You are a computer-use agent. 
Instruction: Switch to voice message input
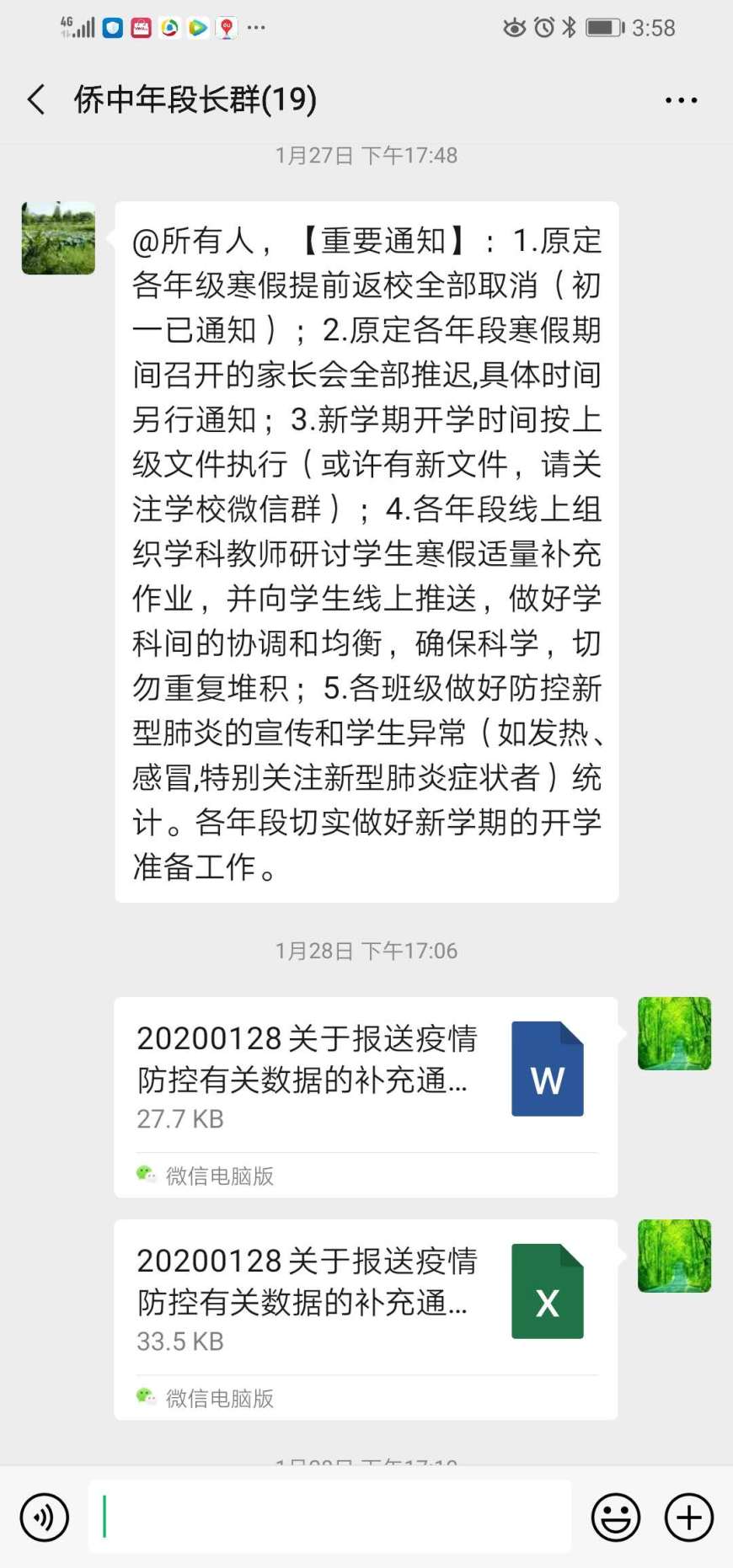(44, 1517)
